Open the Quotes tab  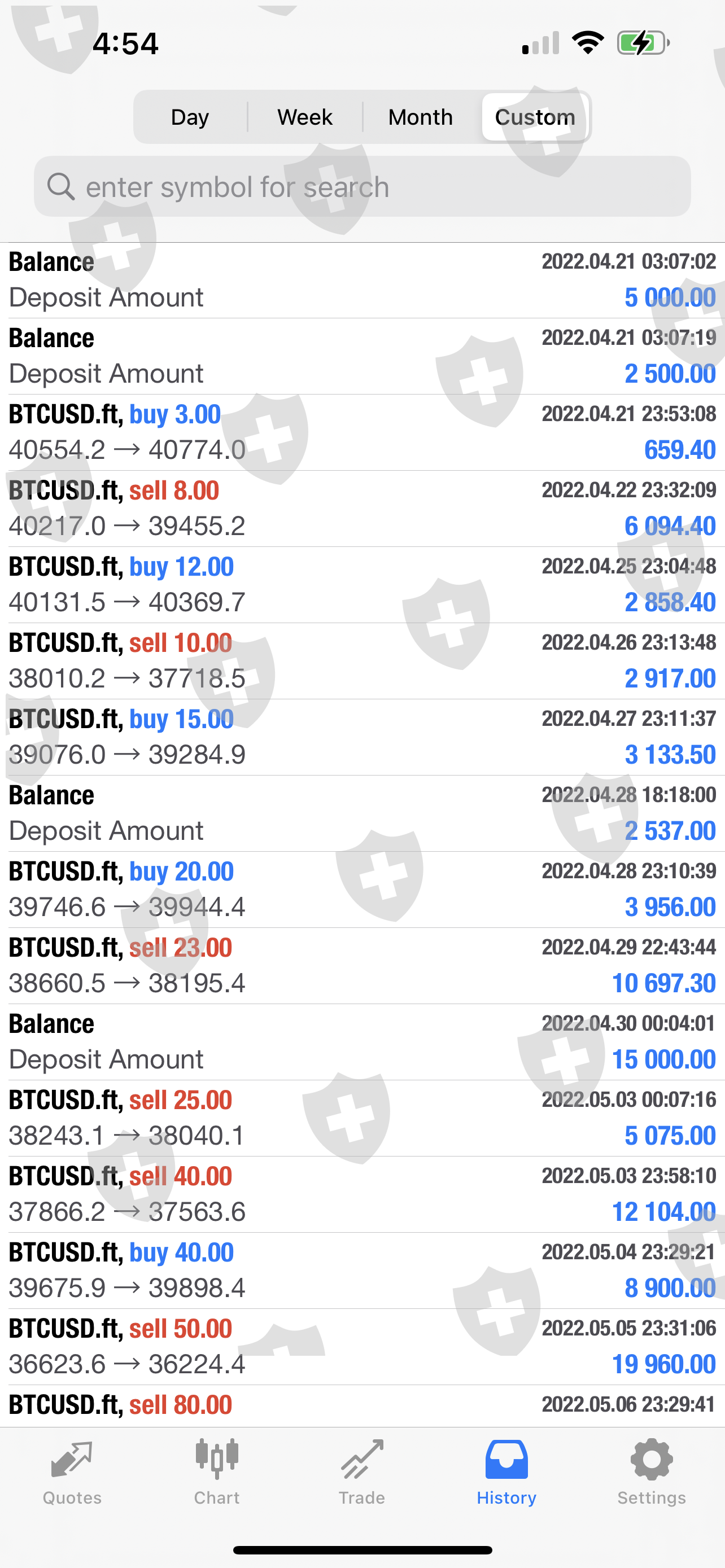pos(72,1472)
